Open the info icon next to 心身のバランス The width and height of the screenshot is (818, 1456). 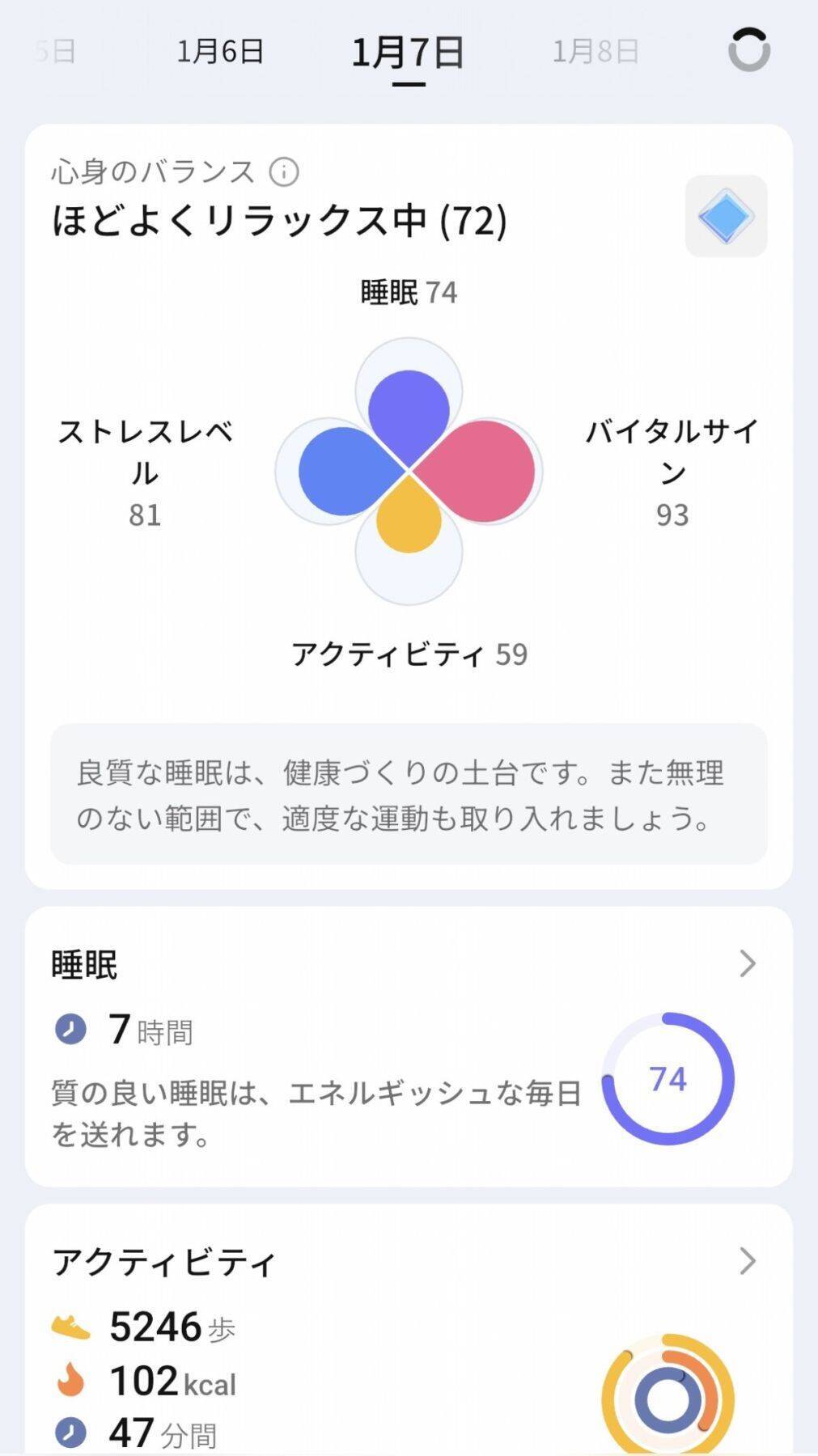[282, 170]
